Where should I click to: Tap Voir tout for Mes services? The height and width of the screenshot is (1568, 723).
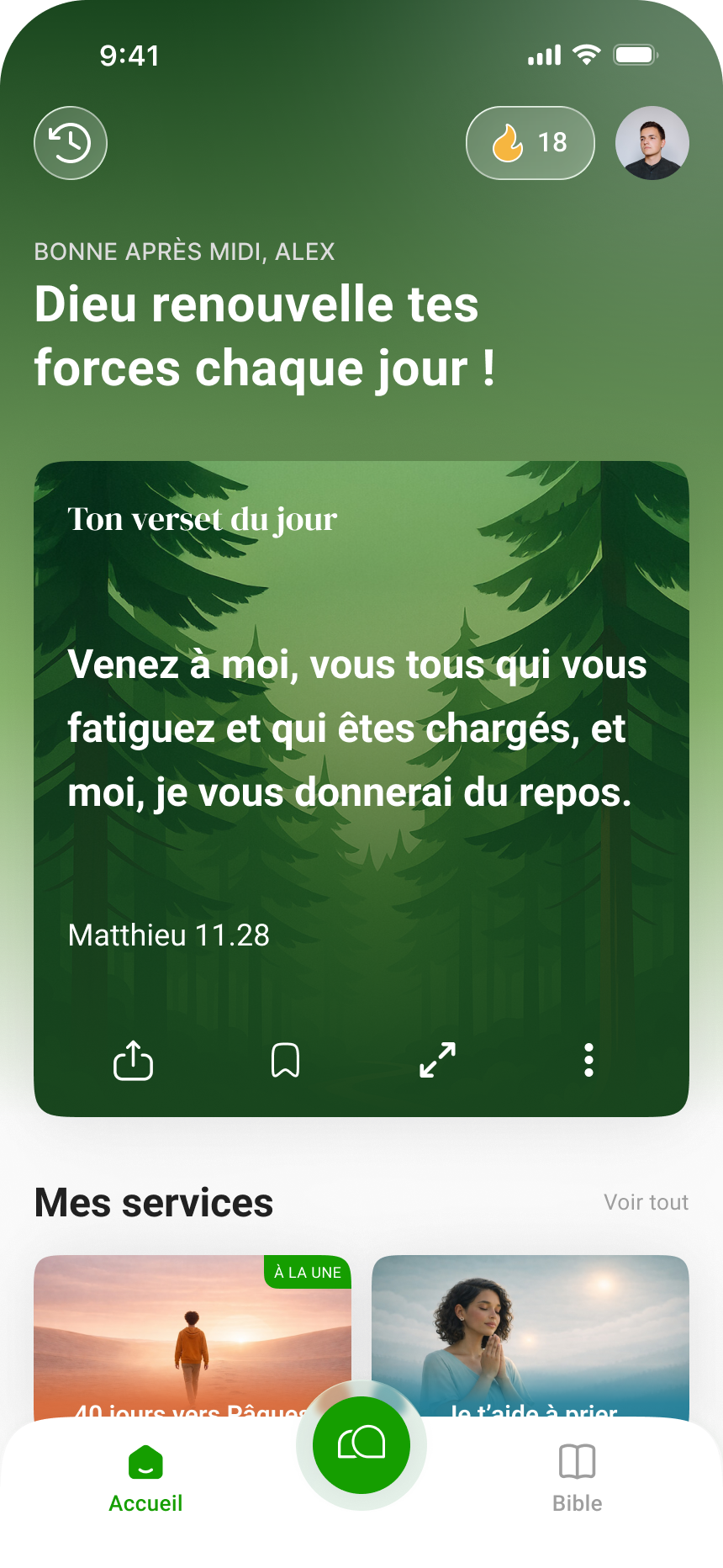pyautogui.click(x=646, y=1202)
